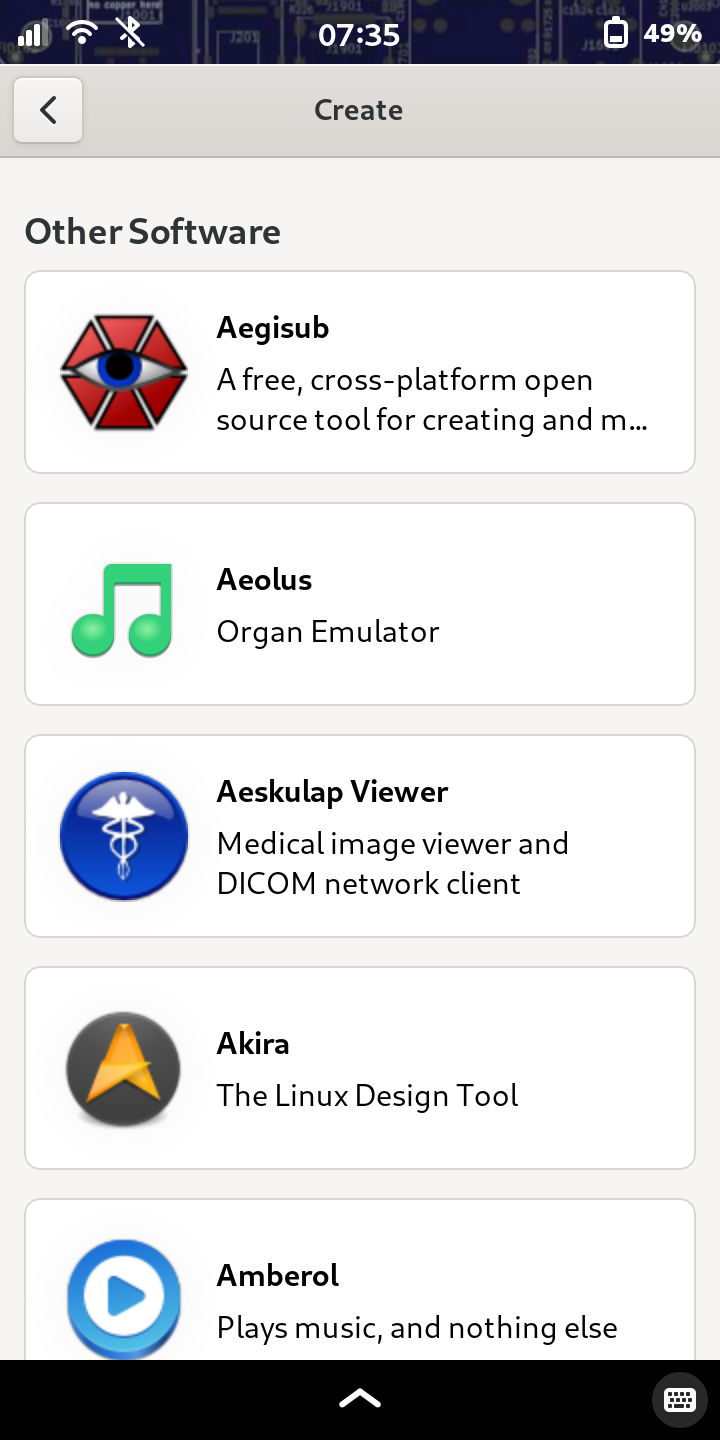Viewport: 720px width, 1440px height.
Task: Show the on-screen keyboard
Action: click(679, 1399)
